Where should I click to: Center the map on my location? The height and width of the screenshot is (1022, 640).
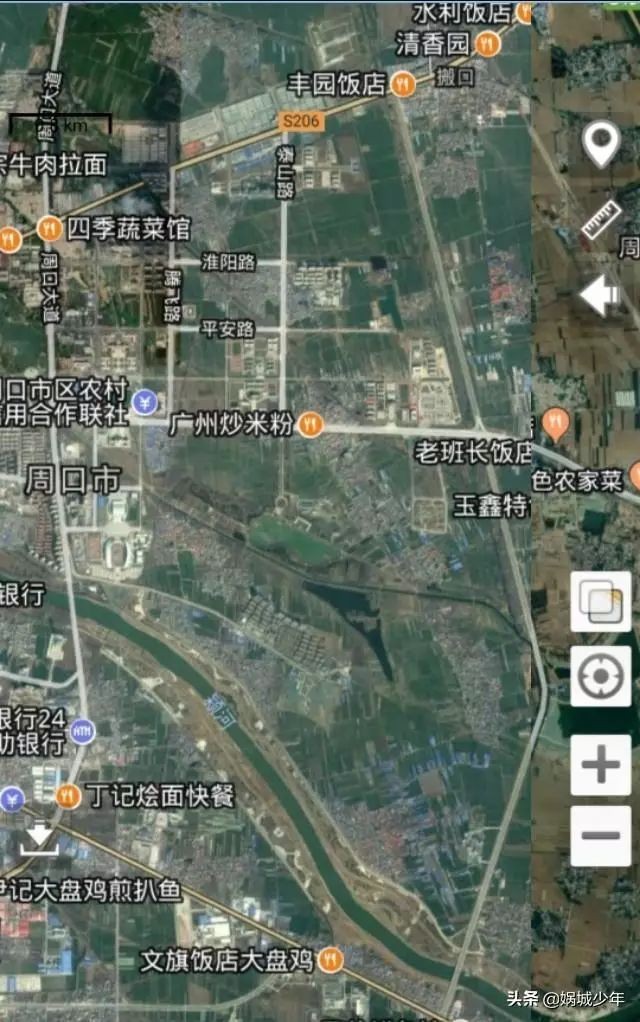(601, 677)
